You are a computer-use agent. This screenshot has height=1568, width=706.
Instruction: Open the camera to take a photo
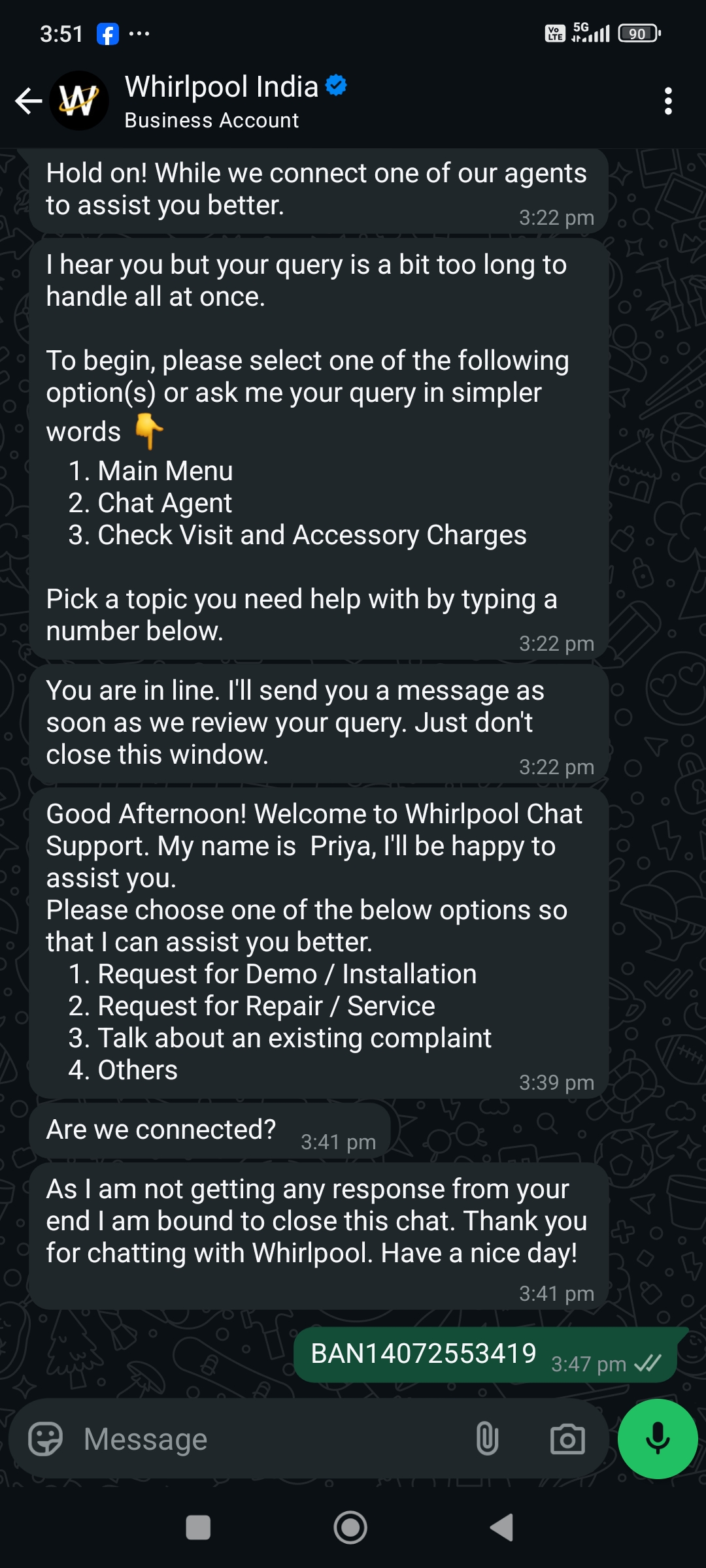point(567,1439)
